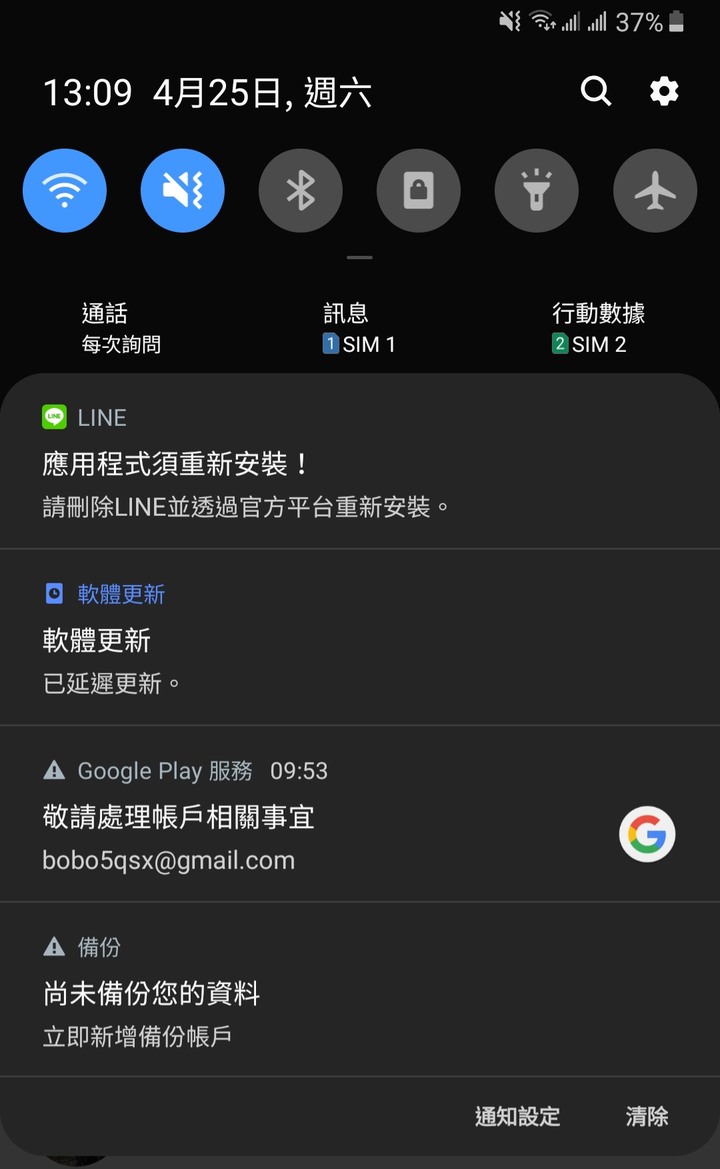Change the 行動數據 SIM 2 setting
Viewport: 720px width, 1169px height.
598,329
